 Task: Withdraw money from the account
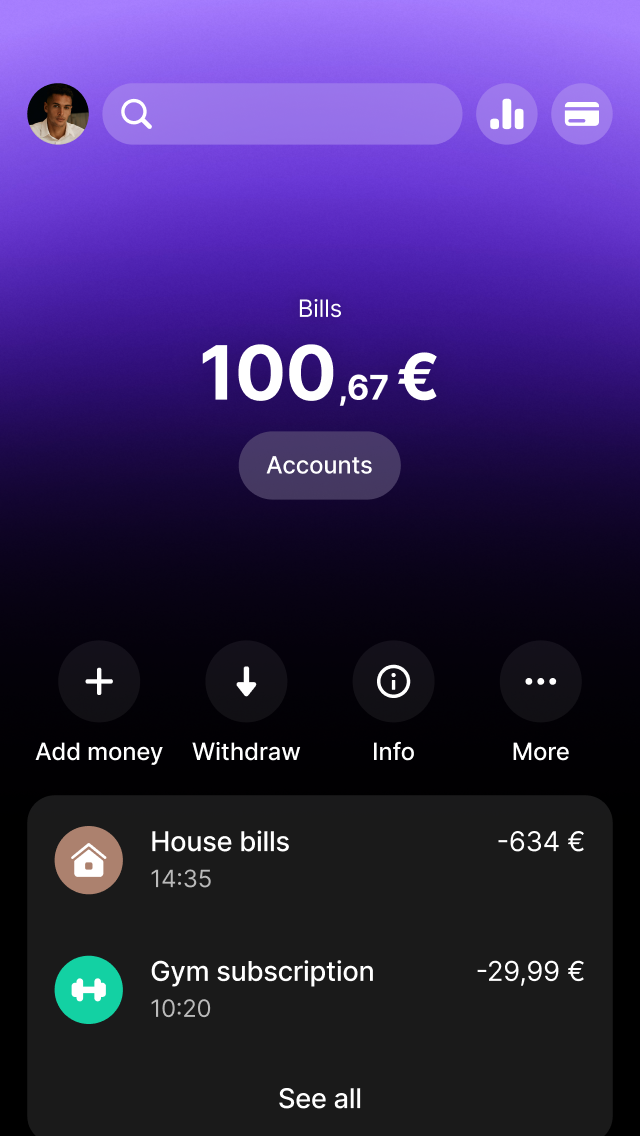tap(246, 682)
